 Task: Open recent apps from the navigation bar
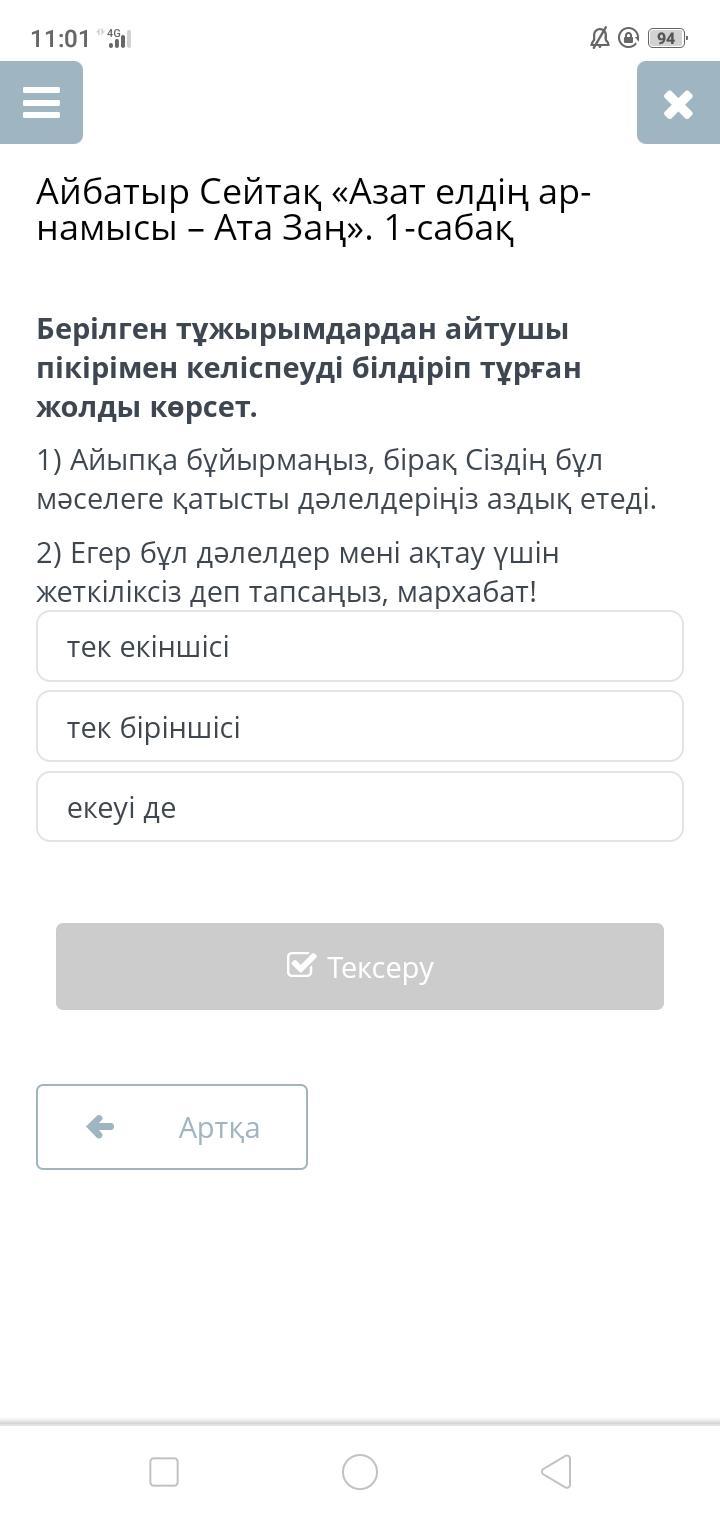[x=164, y=1472]
